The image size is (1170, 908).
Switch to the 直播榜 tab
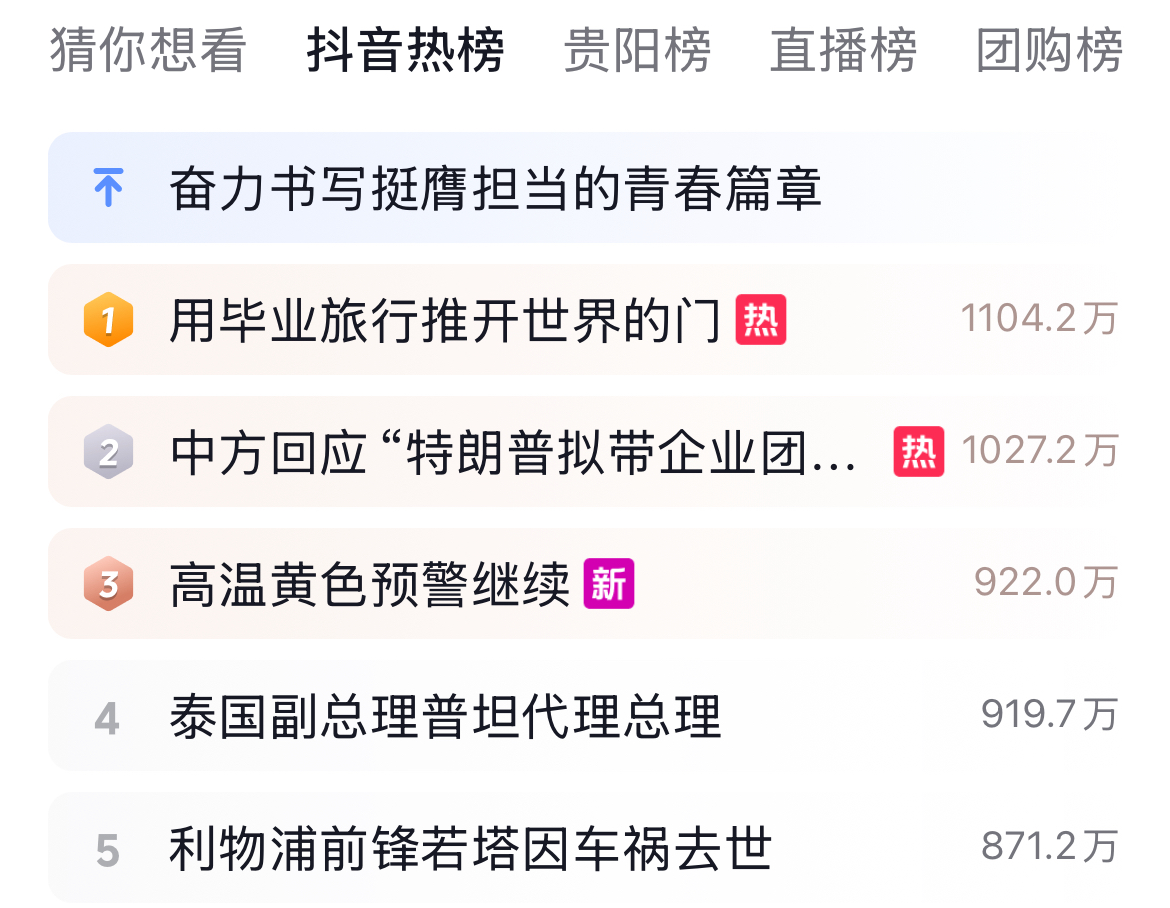(x=843, y=50)
